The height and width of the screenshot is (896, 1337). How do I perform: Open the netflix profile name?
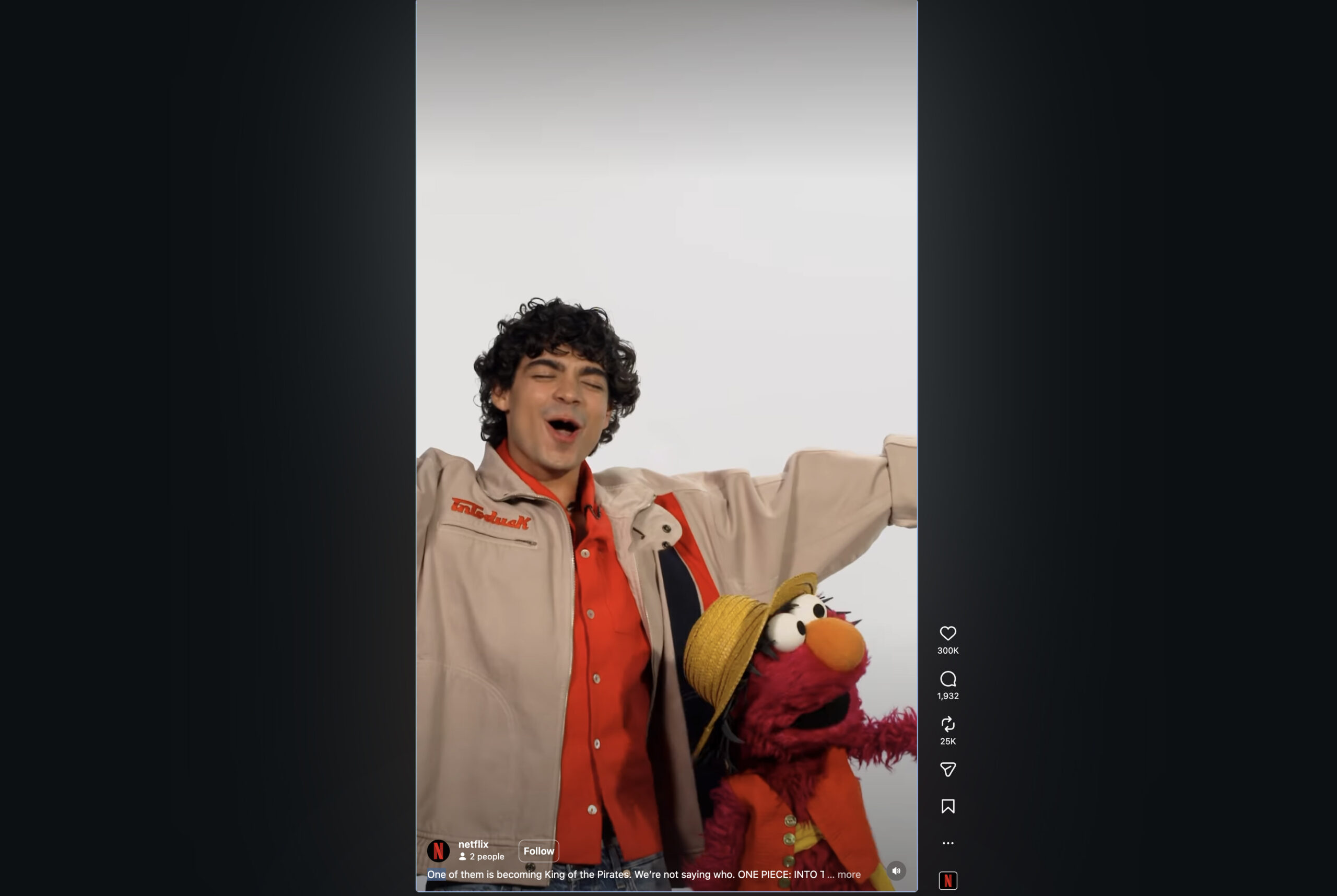pos(473,844)
